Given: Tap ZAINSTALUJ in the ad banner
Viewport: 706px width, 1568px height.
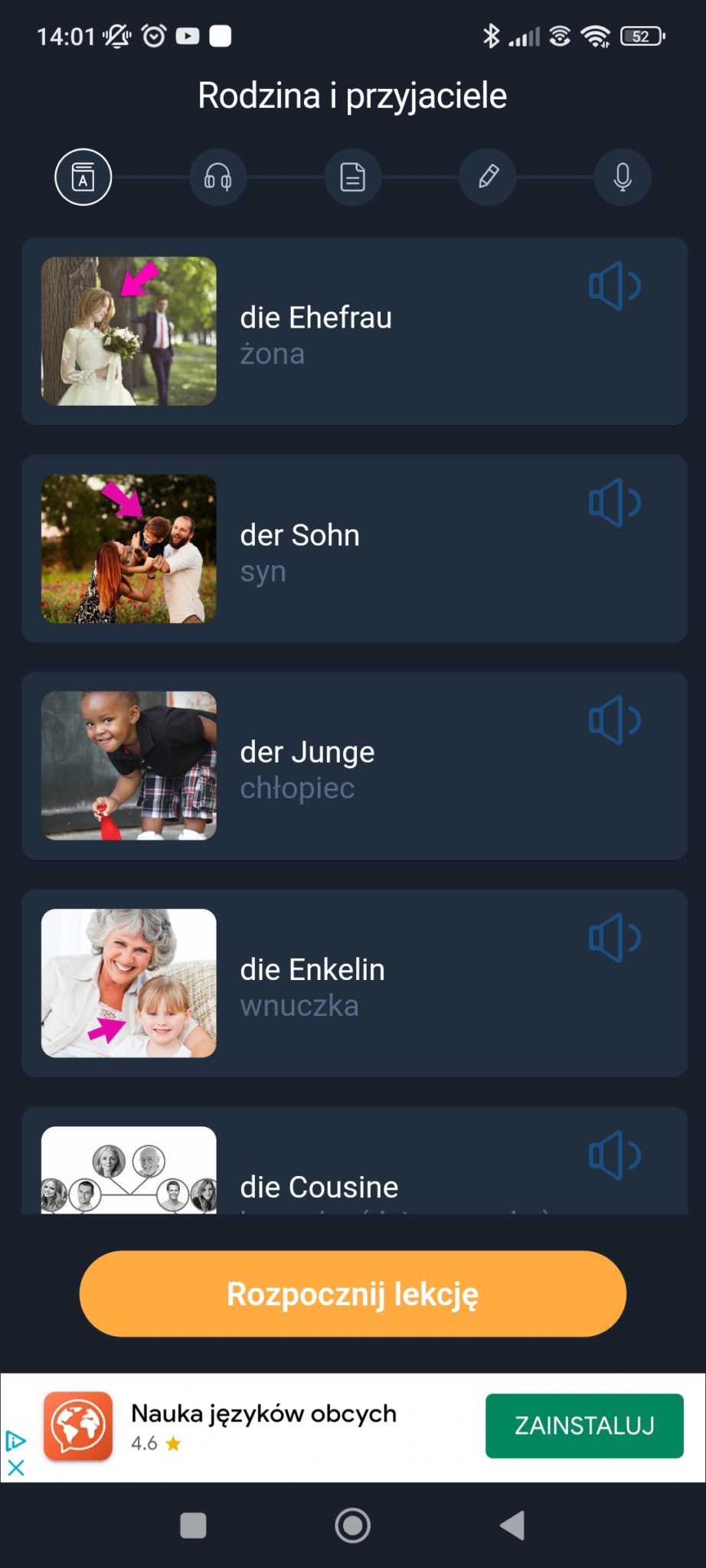Looking at the screenshot, I should tap(584, 1426).
